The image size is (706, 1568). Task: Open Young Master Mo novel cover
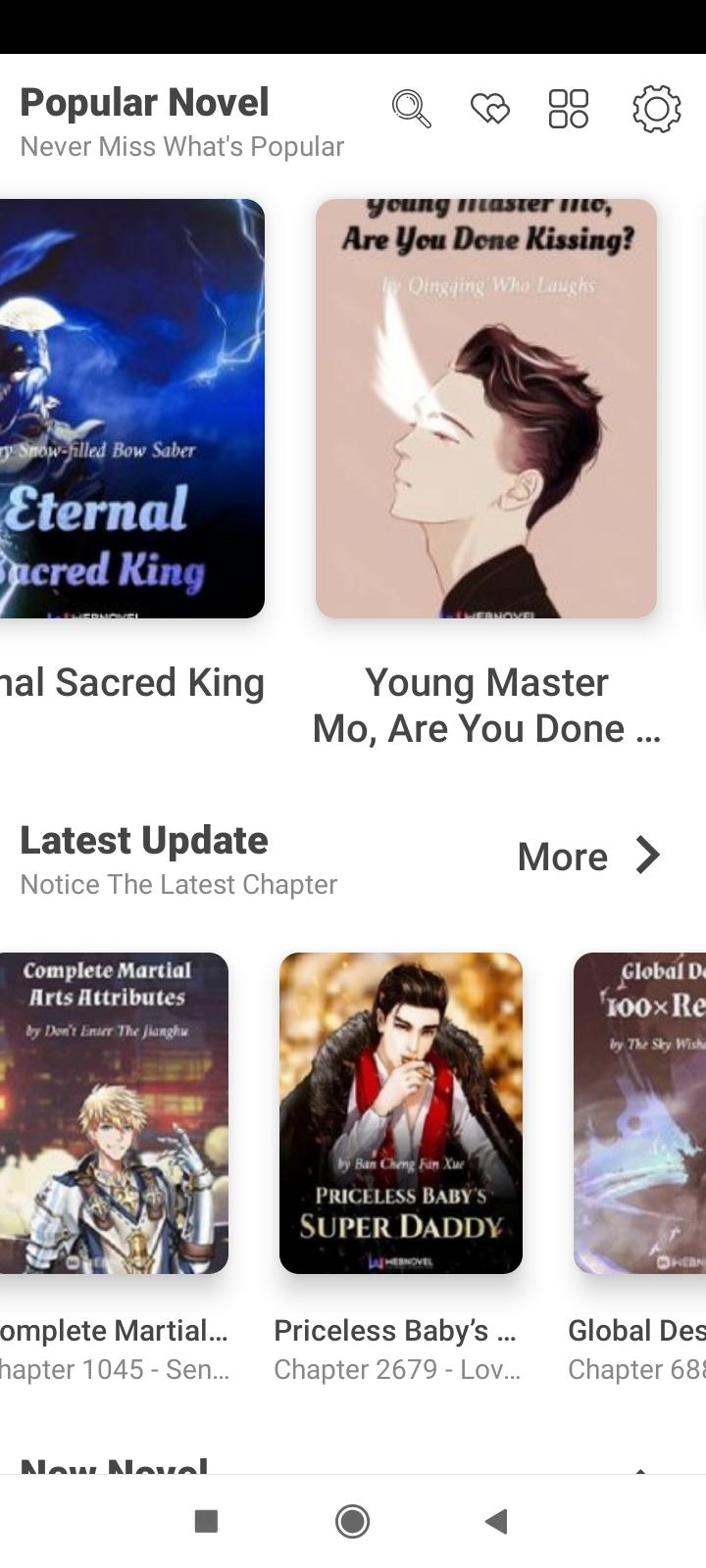point(486,409)
